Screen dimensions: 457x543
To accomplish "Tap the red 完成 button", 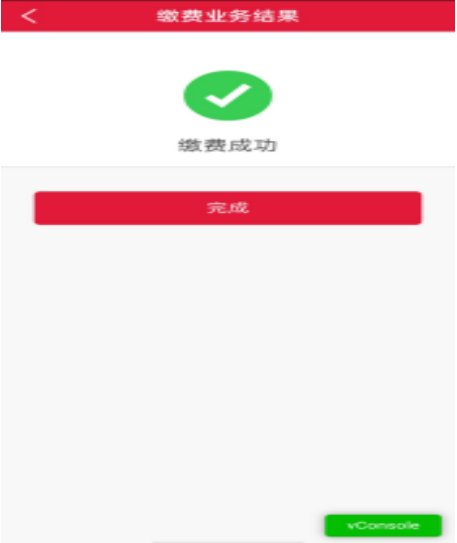I will (228, 208).
